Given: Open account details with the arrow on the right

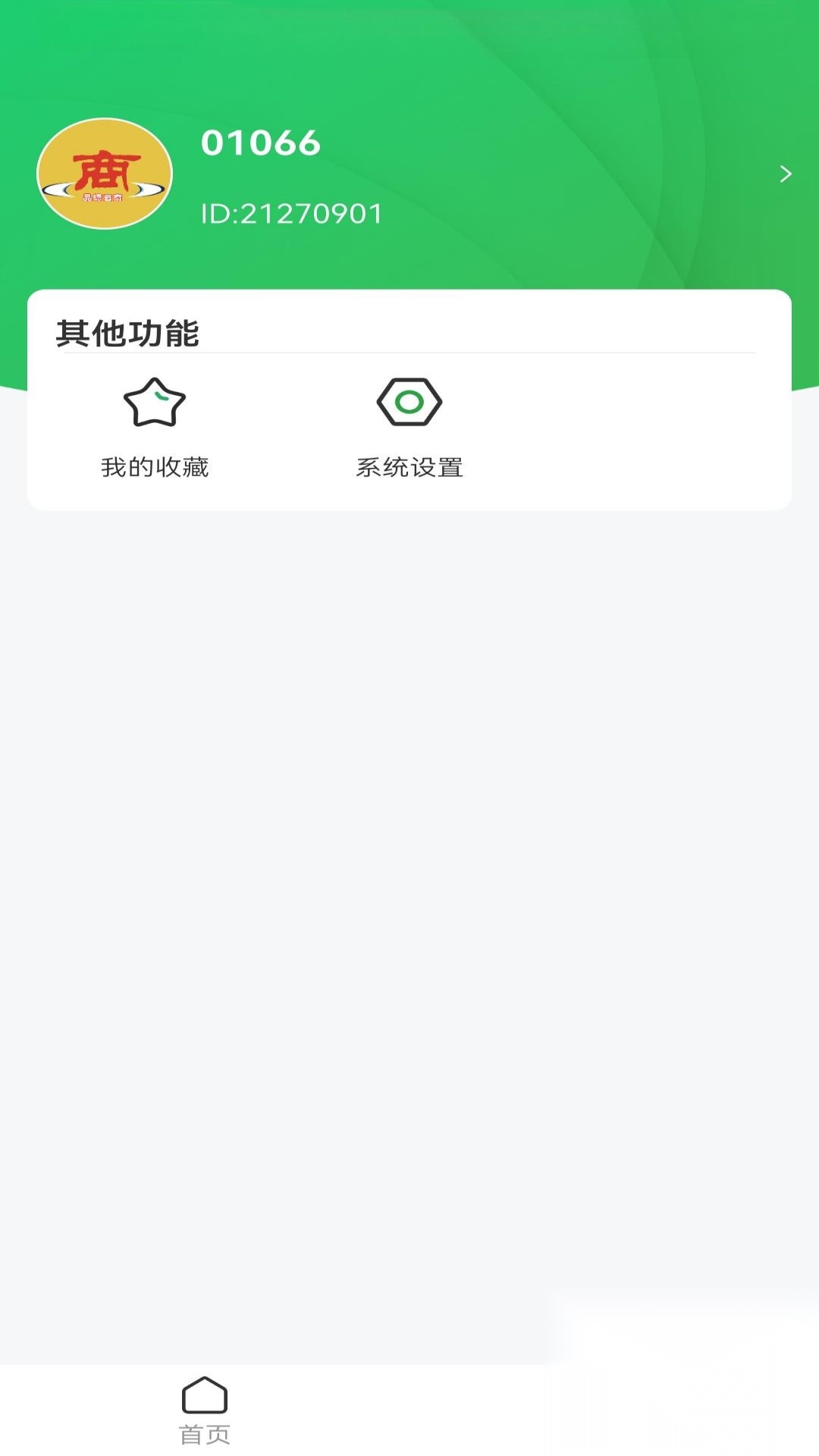Looking at the screenshot, I should click(785, 173).
